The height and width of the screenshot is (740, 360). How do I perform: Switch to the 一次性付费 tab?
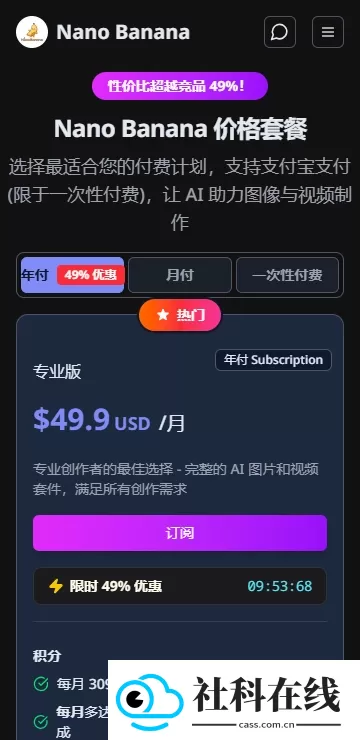[x=287, y=275]
